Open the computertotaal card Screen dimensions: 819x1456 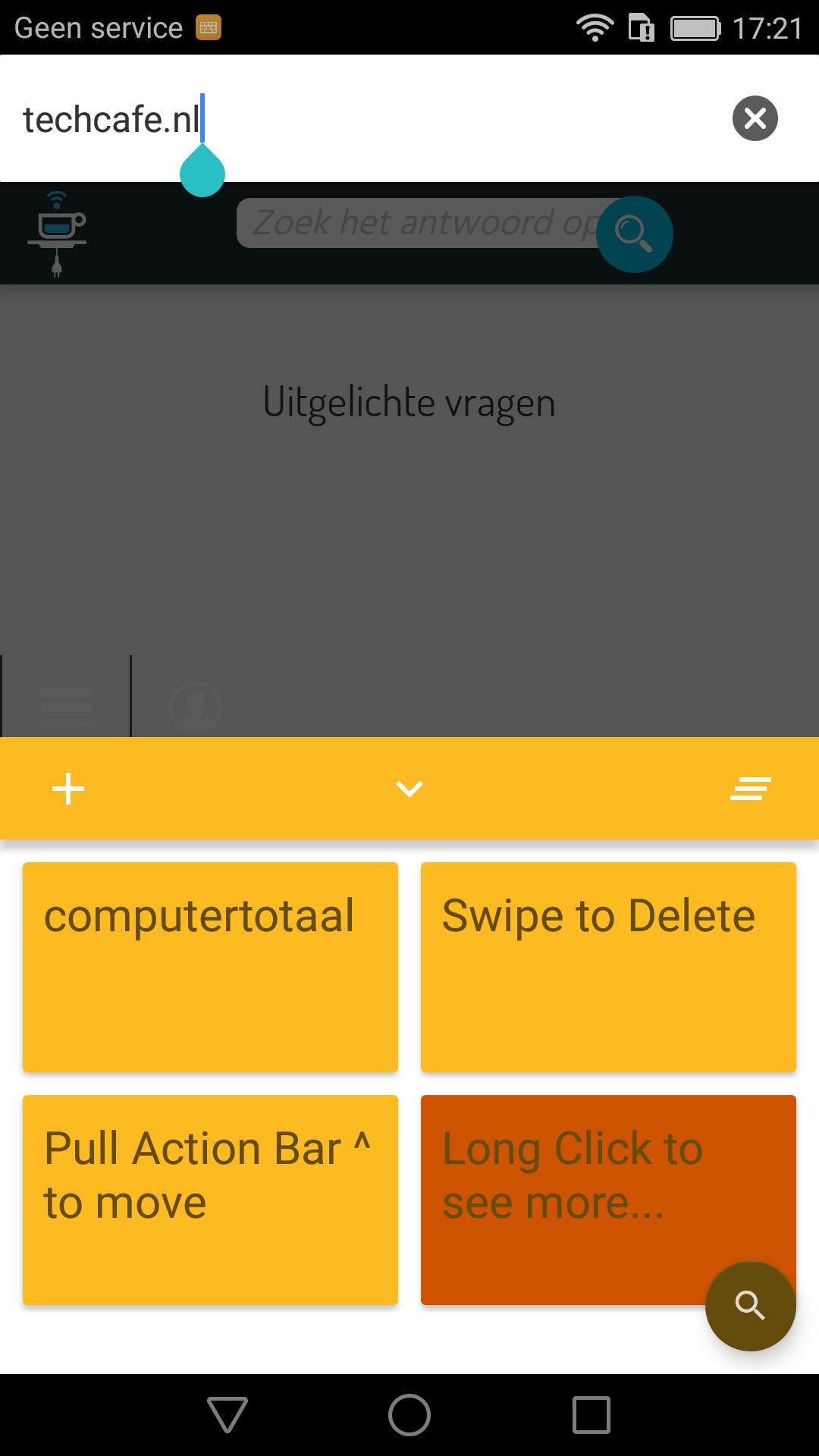[x=210, y=966]
